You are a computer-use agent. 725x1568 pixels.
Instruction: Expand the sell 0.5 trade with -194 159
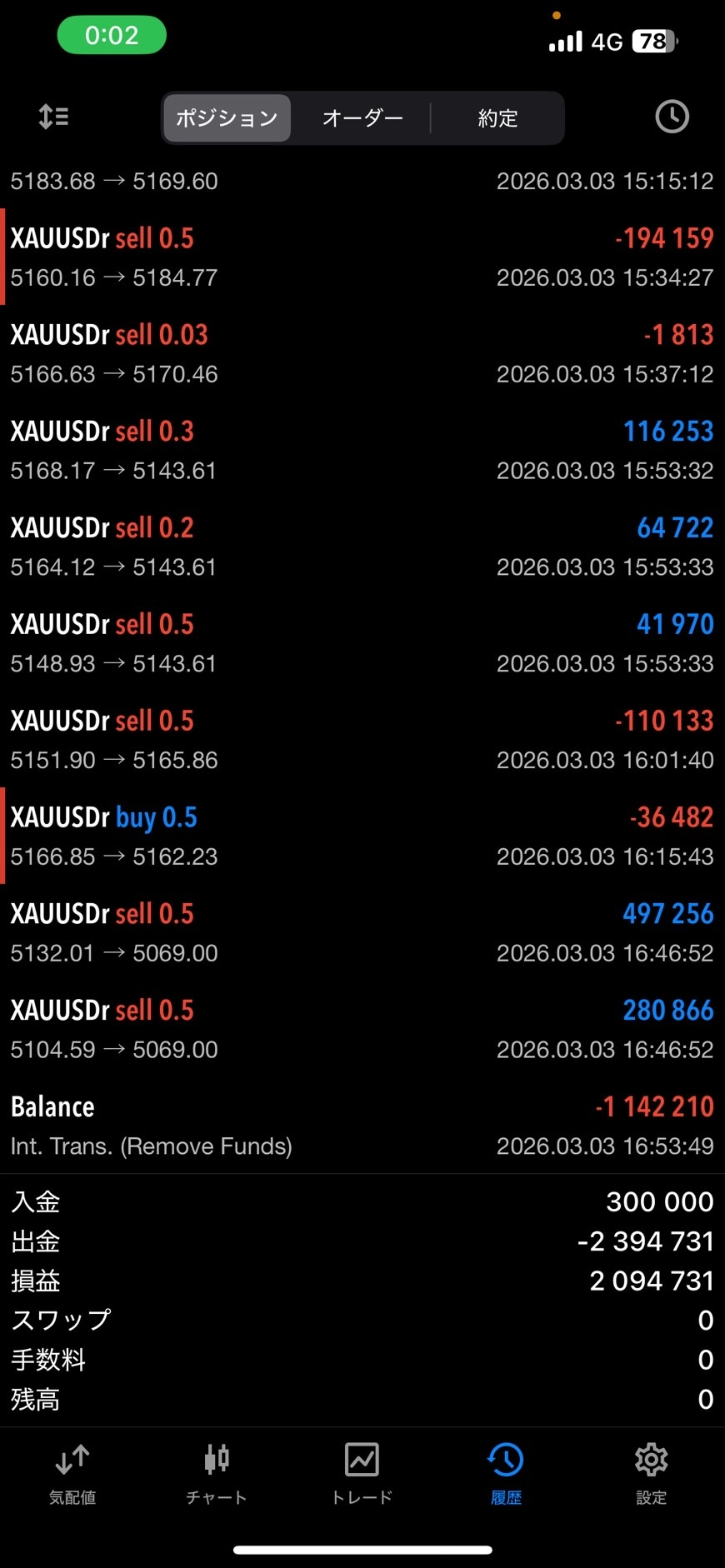click(362, 257)
